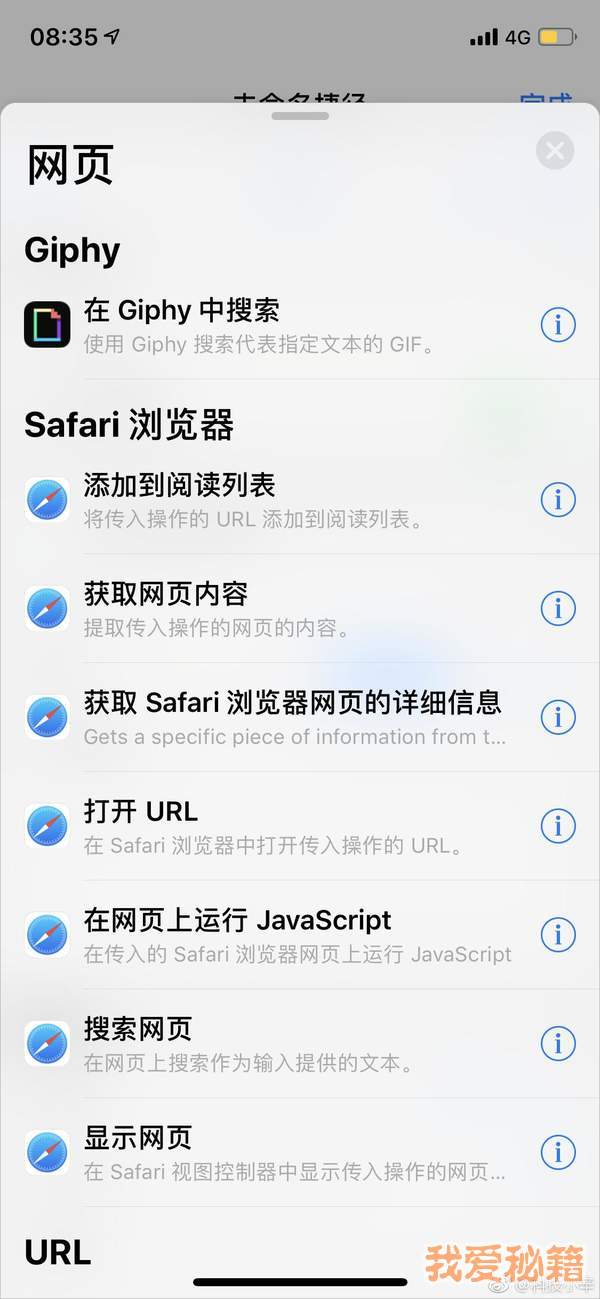Select the 搜索网页 action
This screenshot has height=1299, width=600.
(x=260, y=1044)
